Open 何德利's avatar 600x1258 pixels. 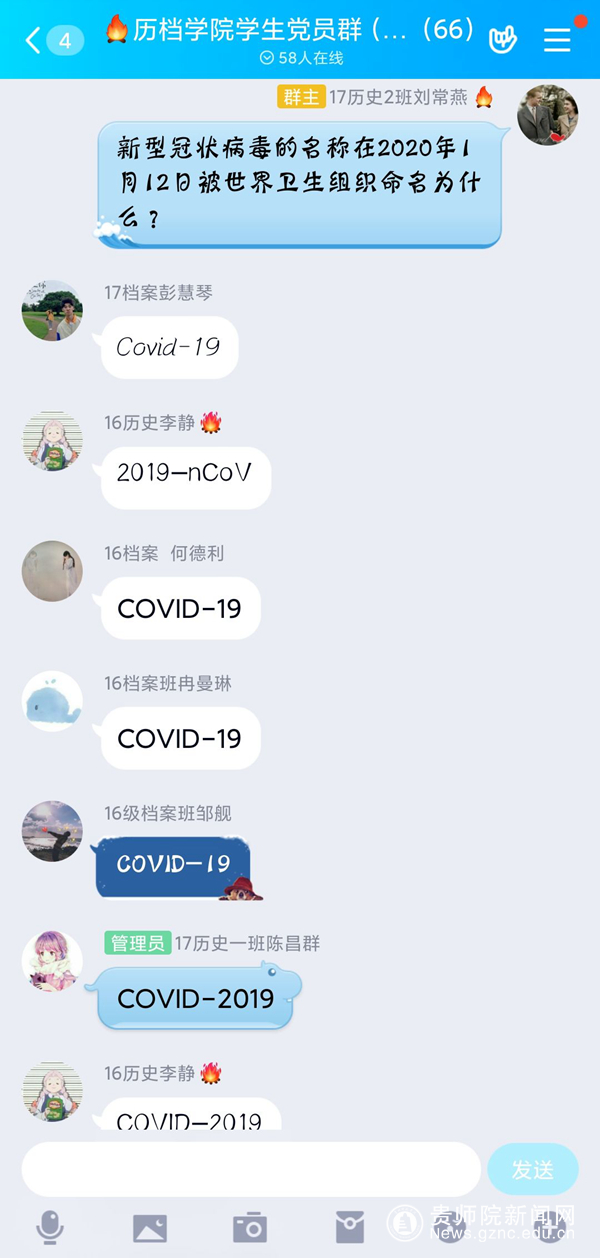[52, 571]
